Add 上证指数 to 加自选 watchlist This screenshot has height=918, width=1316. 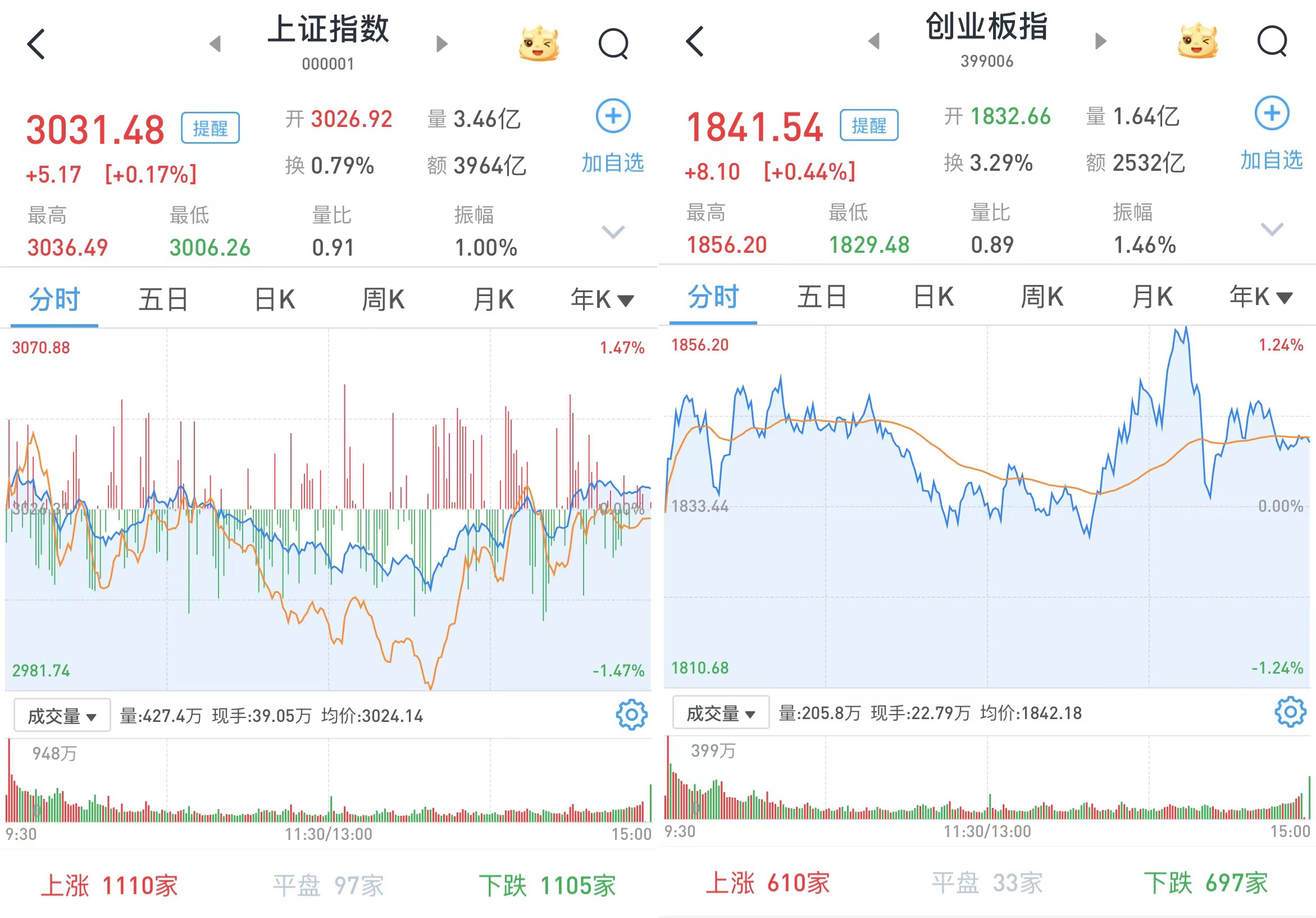[613, 136]
